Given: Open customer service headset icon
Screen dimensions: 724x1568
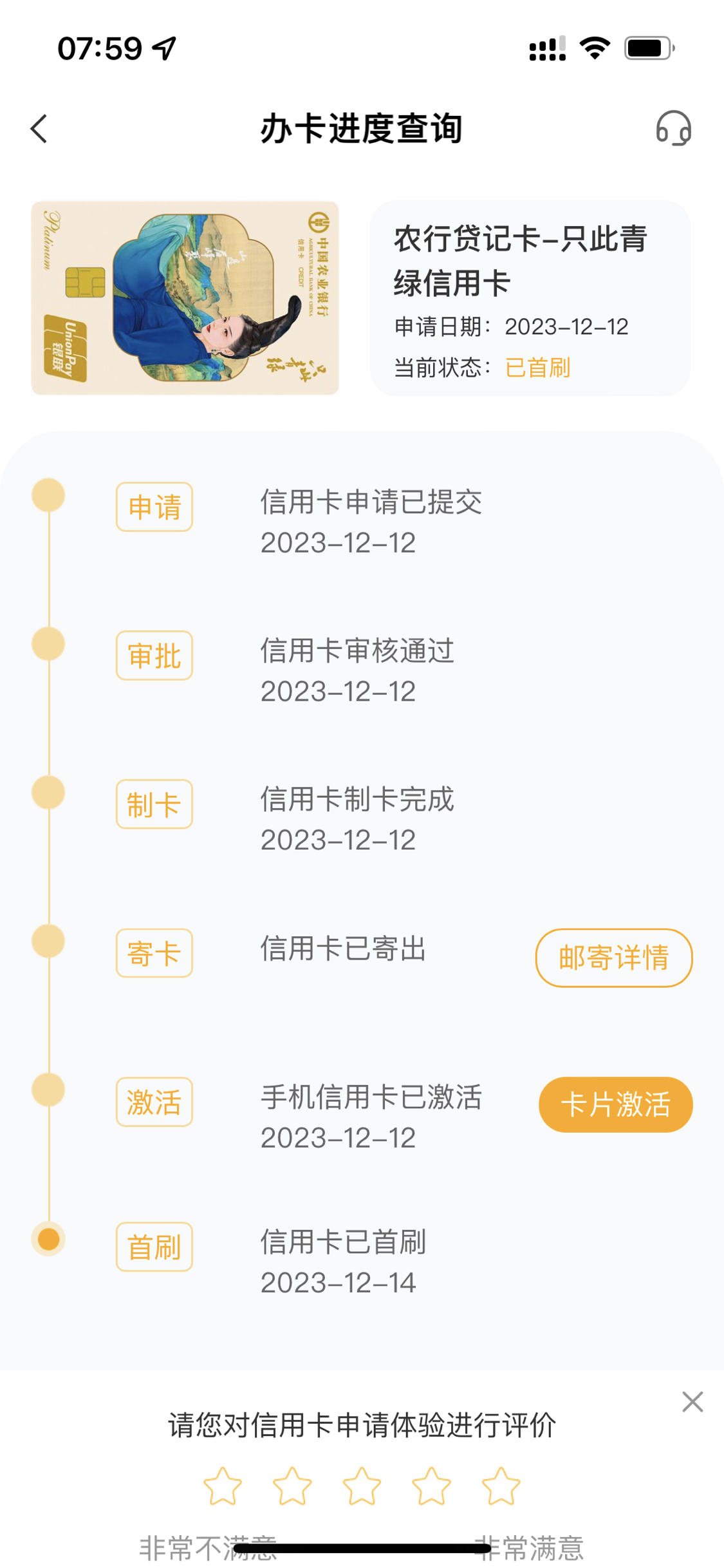Looking at the screenshot, I should click(673, 128).
